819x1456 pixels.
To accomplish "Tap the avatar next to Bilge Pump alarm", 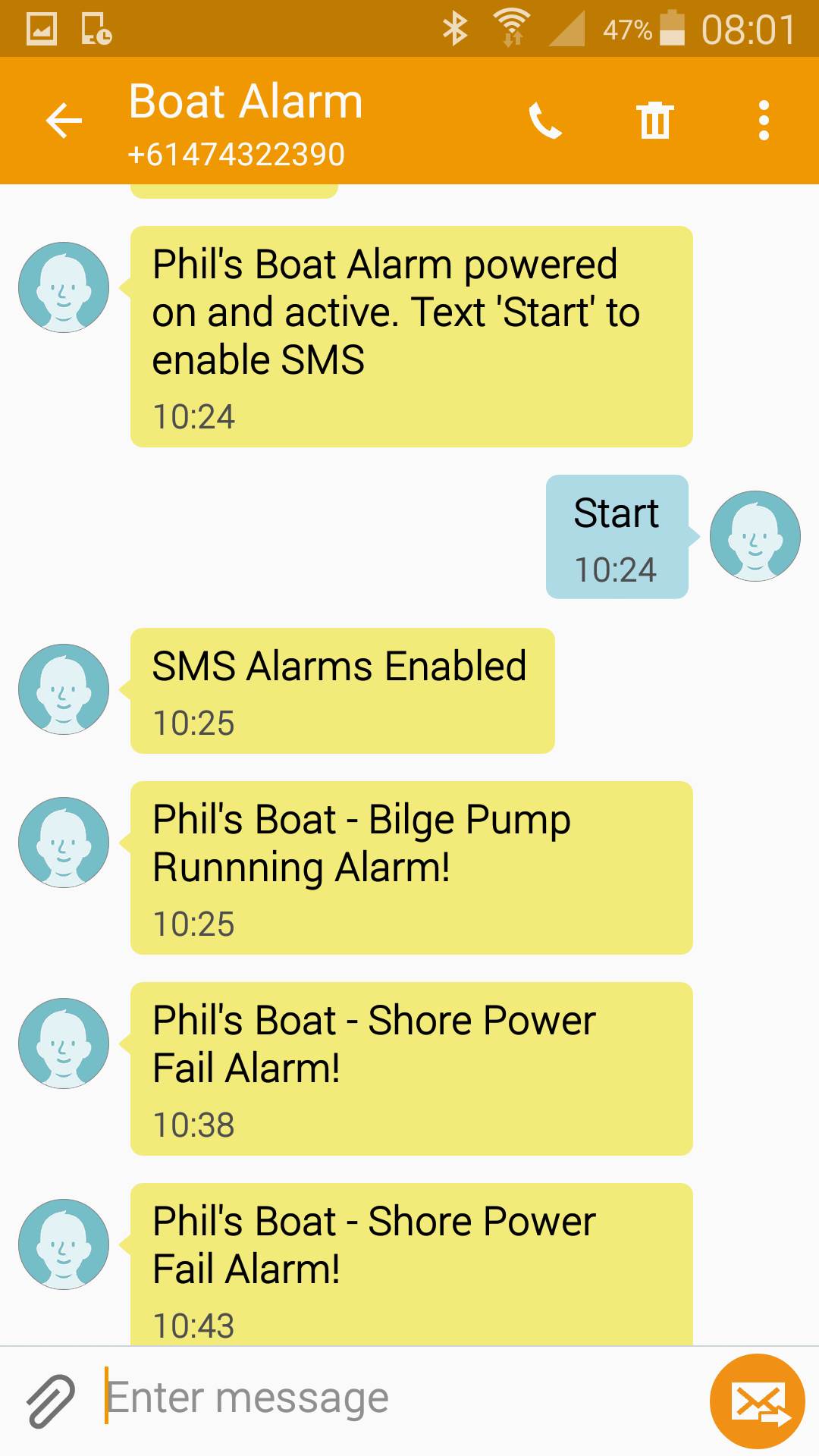I will point(64,843).
